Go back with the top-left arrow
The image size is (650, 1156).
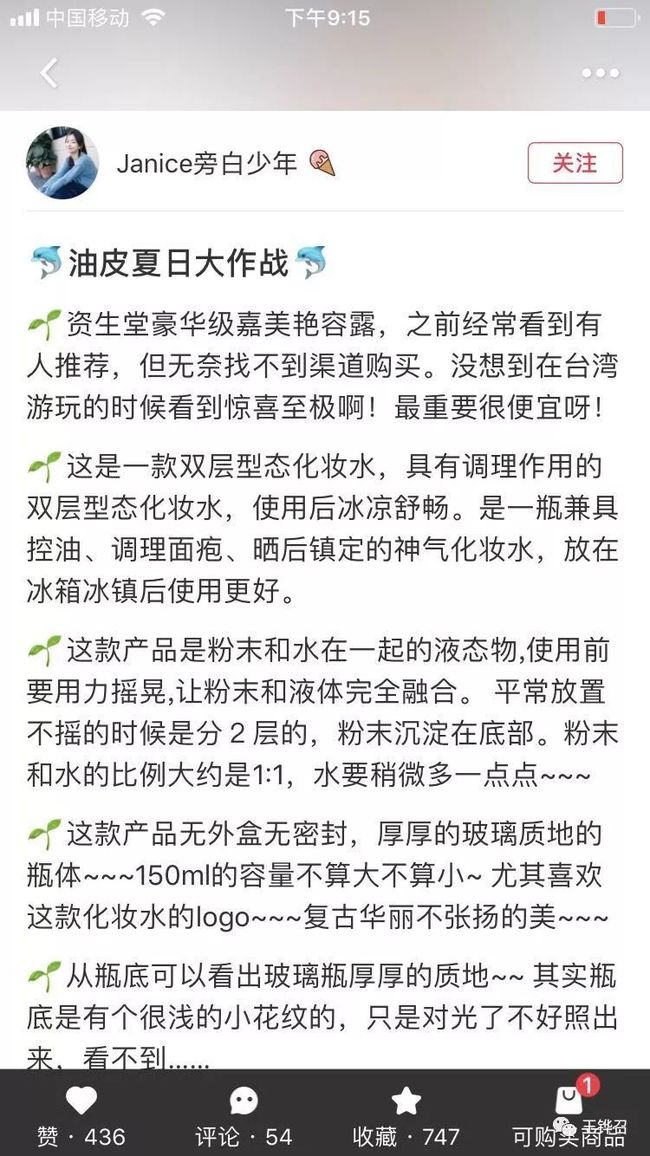pos(49,73)
